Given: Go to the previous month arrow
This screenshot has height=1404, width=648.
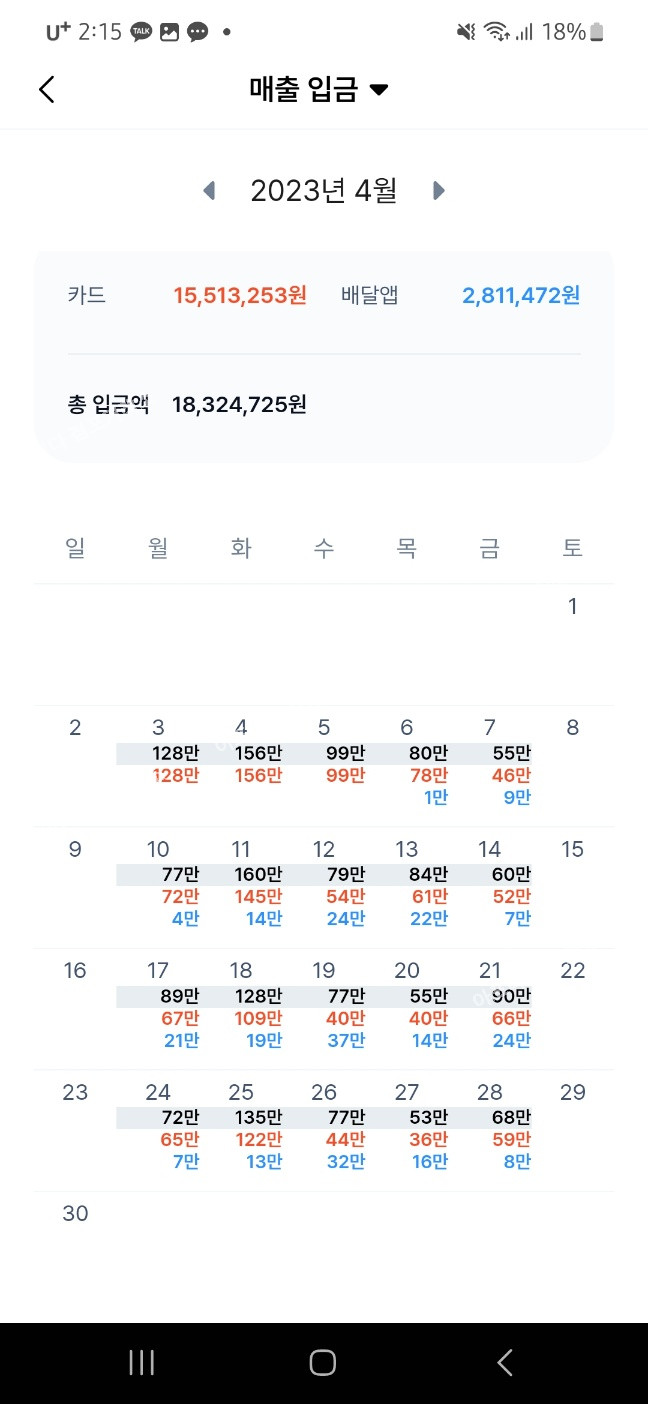Looking at the screenshot, I should pos(209,190).
